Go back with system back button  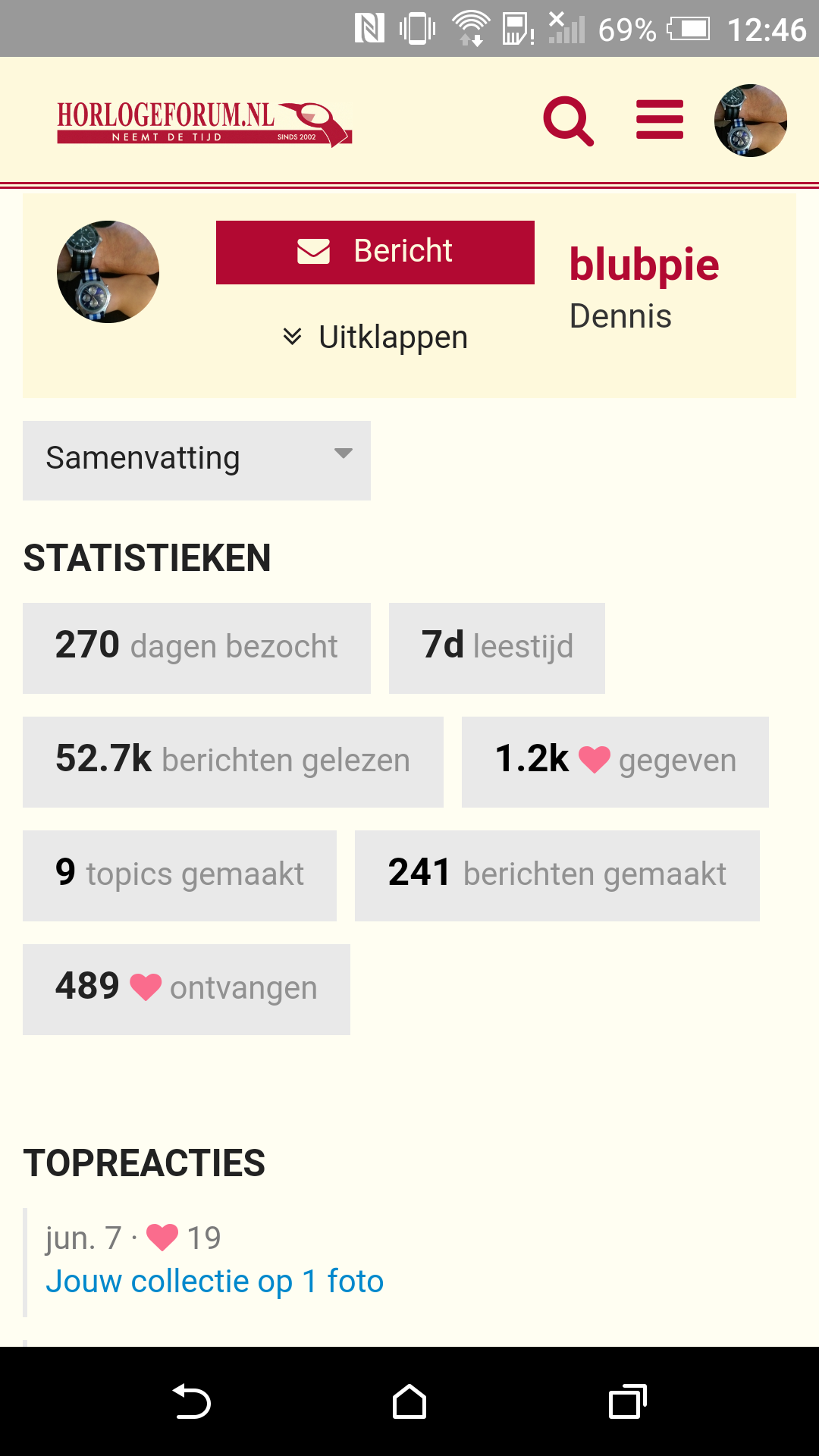coord(191,1401)
